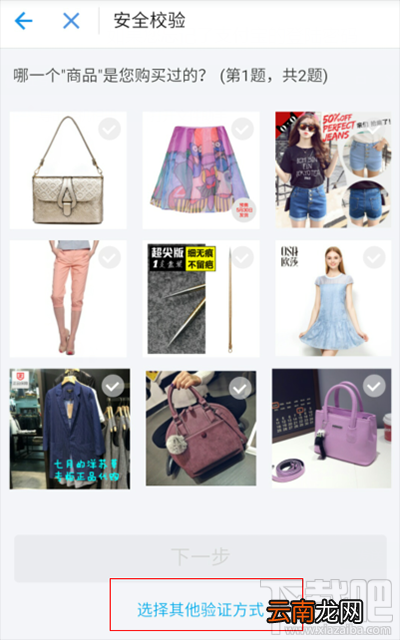Open 选择其他验证方式 link

[200, 610]
